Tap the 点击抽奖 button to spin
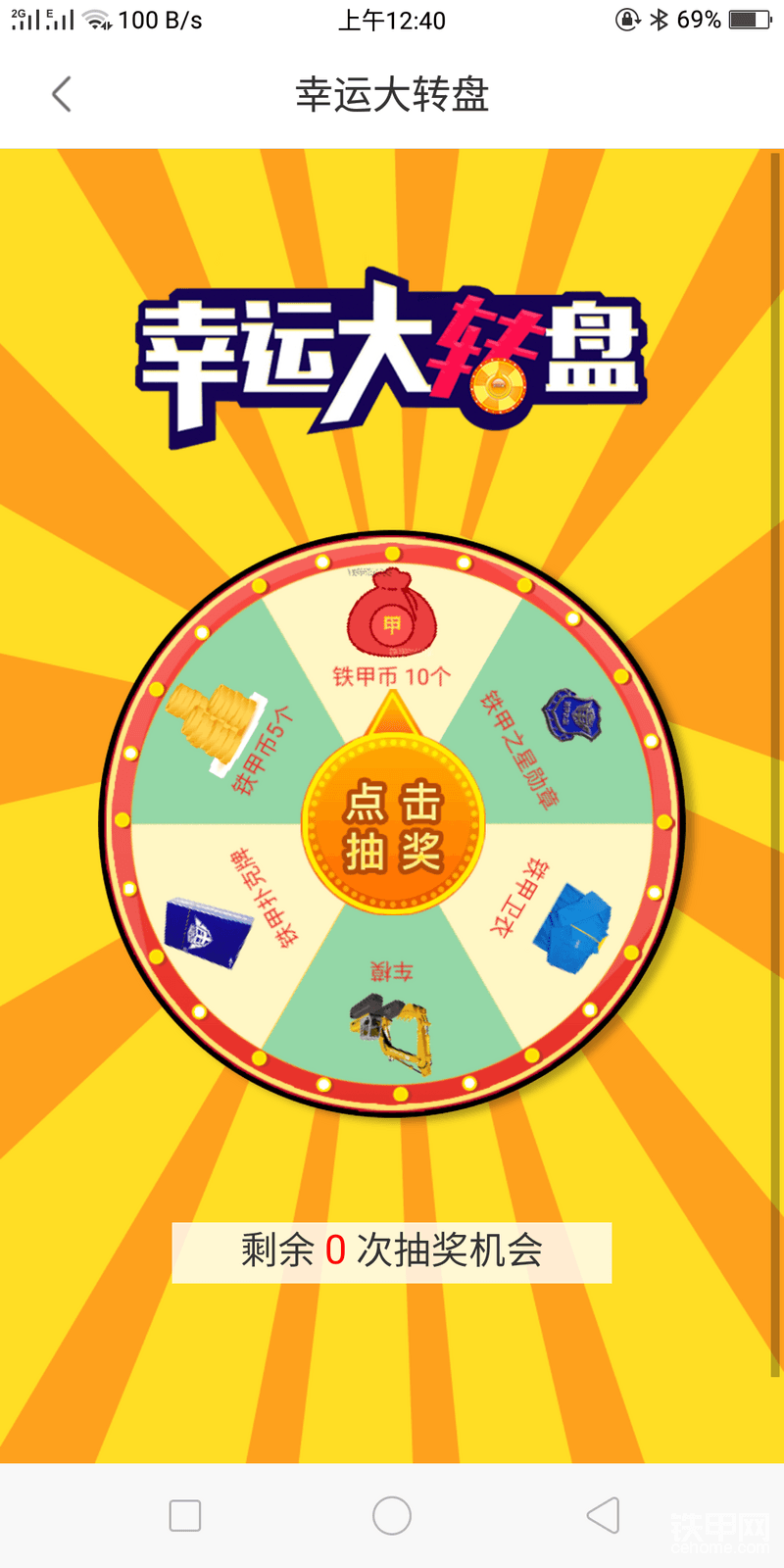Image resolution: width=784 pixels, height=1568 pixels. [393, 824]
